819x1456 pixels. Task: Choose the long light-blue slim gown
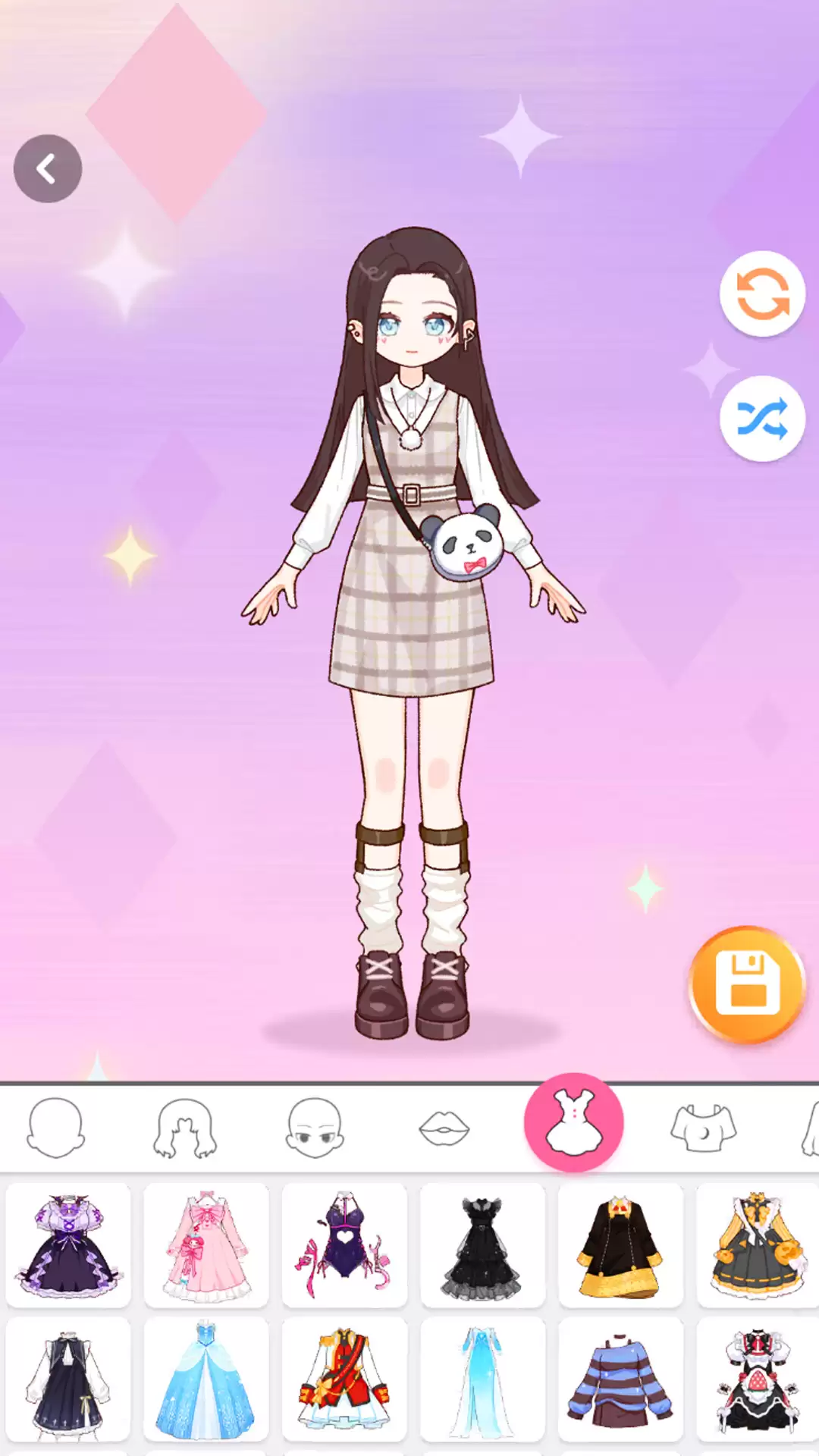pyautogui.click(x=482, y=1379)
